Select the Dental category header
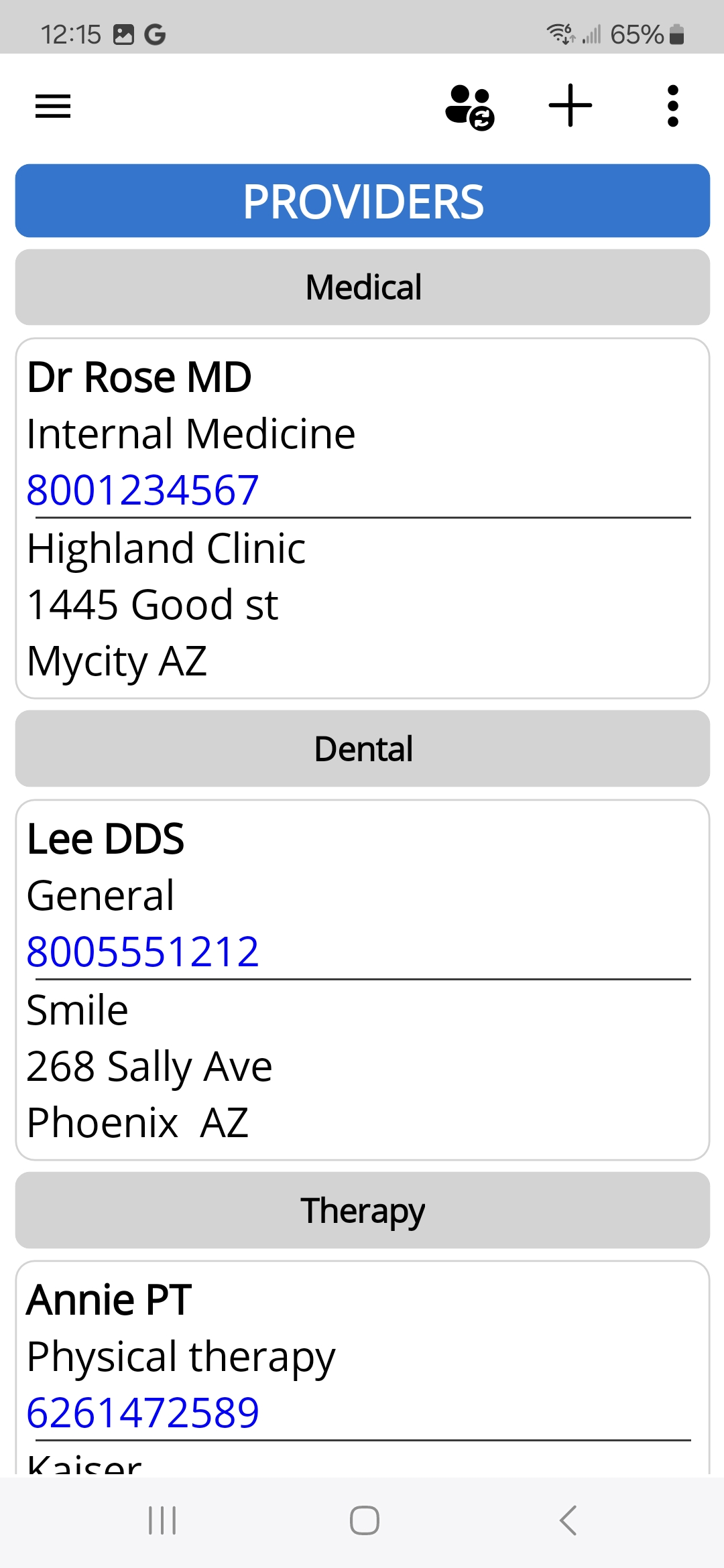 point(362,748)
